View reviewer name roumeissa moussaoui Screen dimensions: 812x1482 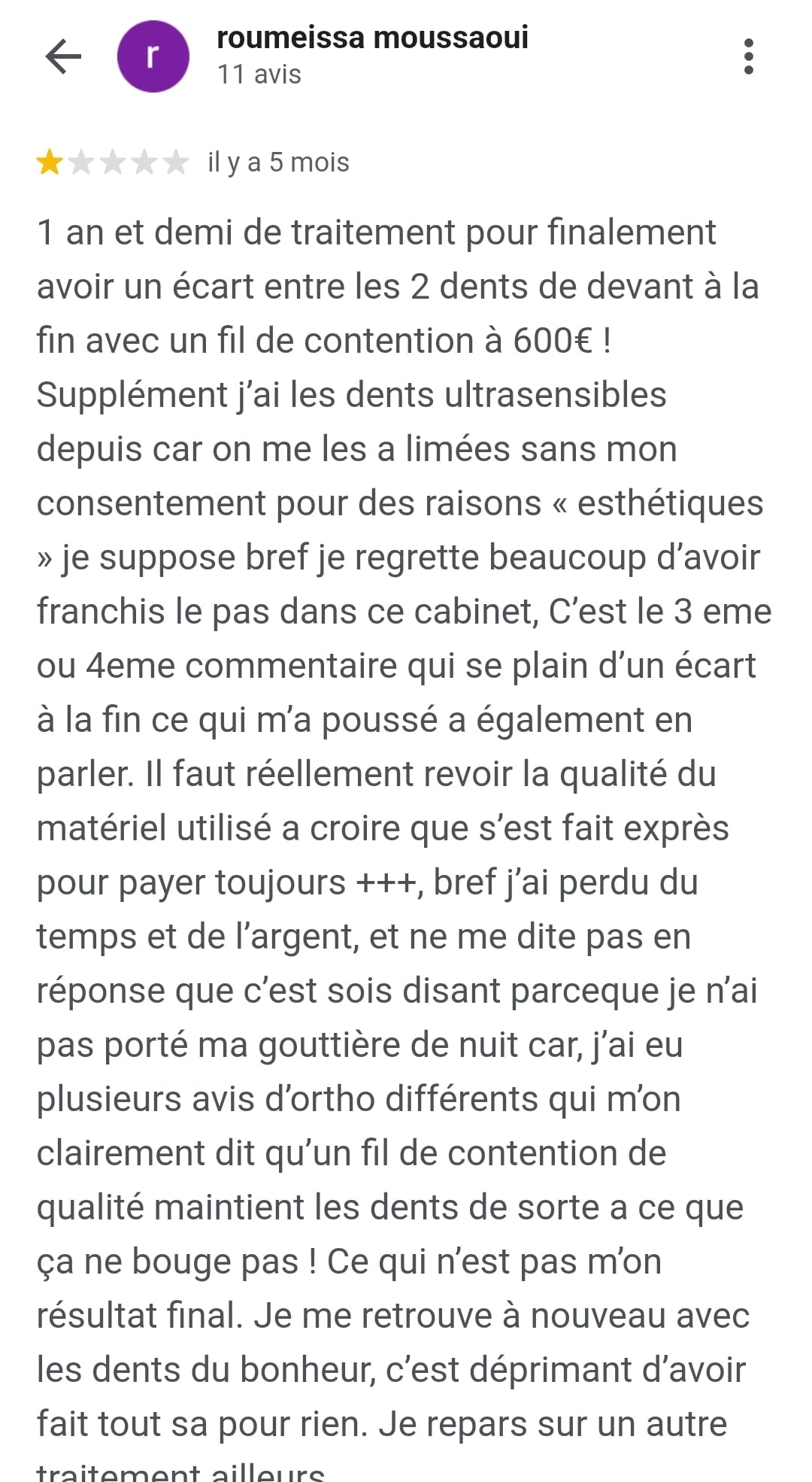coord(372,38)
